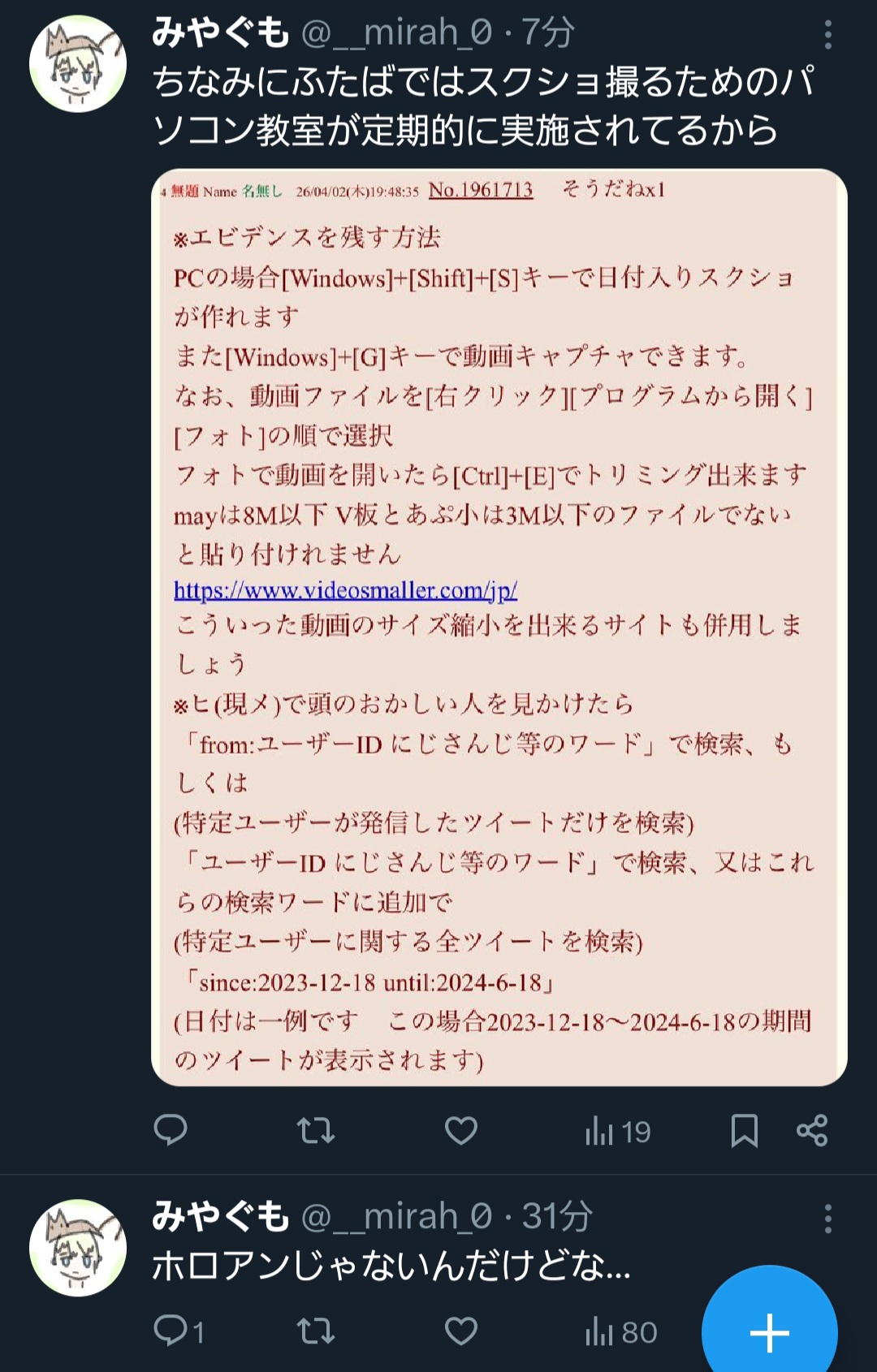Like the ホロアンじゃないんだけどな tweet
Screen dimensions: 877x1372
pyautogui.click(x=461, y=1331)
